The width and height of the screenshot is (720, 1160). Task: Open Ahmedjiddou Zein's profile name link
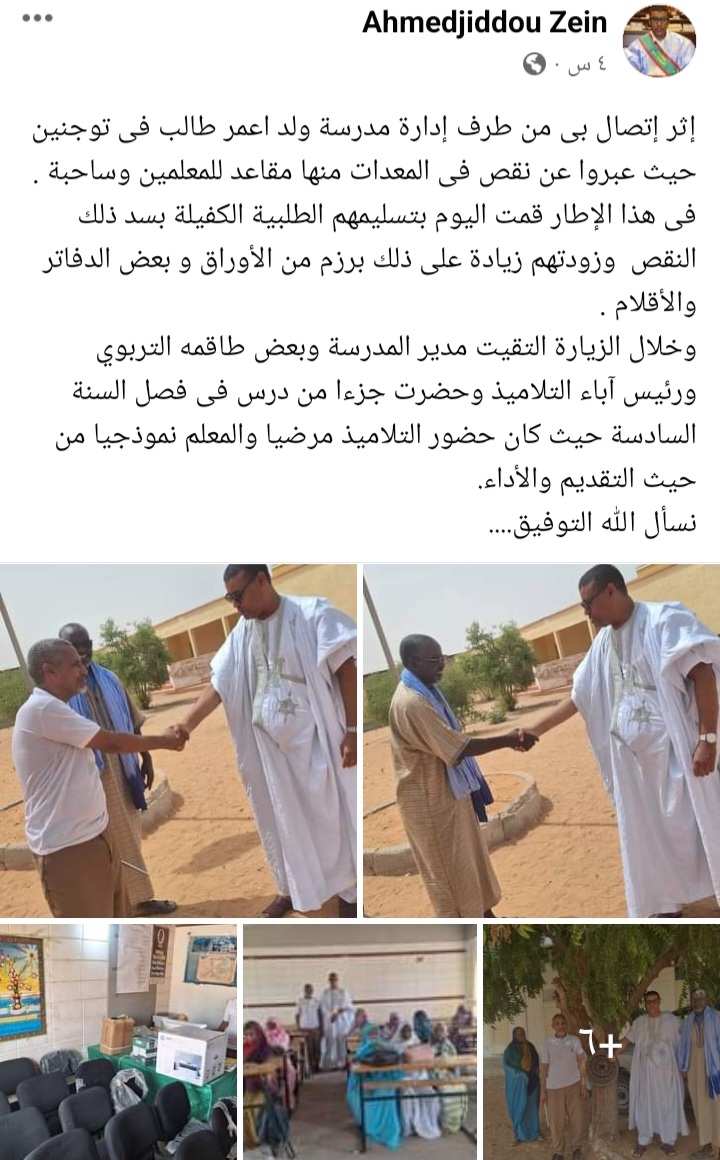coord(484,22)
